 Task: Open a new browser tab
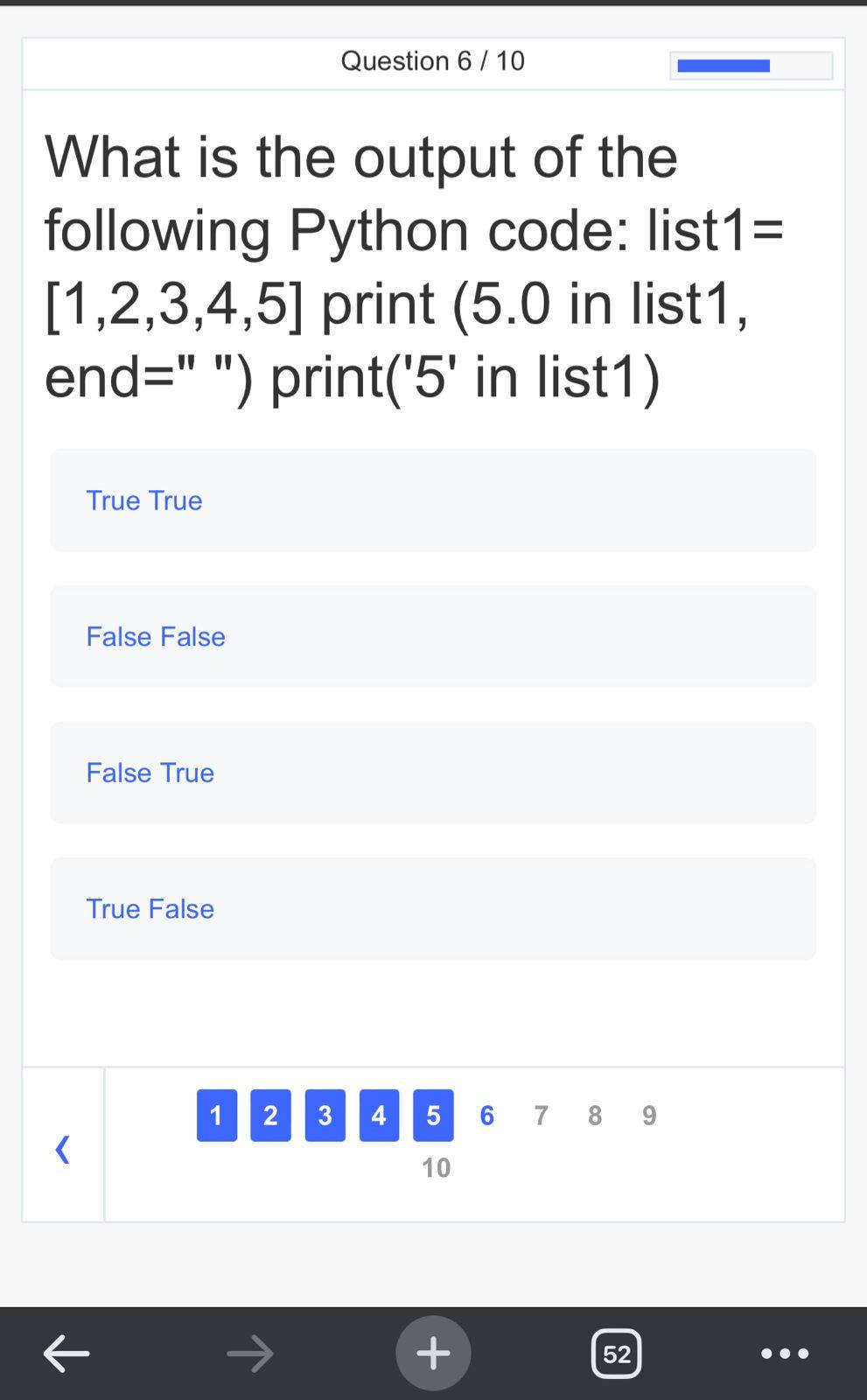[x=433, y=1354]
